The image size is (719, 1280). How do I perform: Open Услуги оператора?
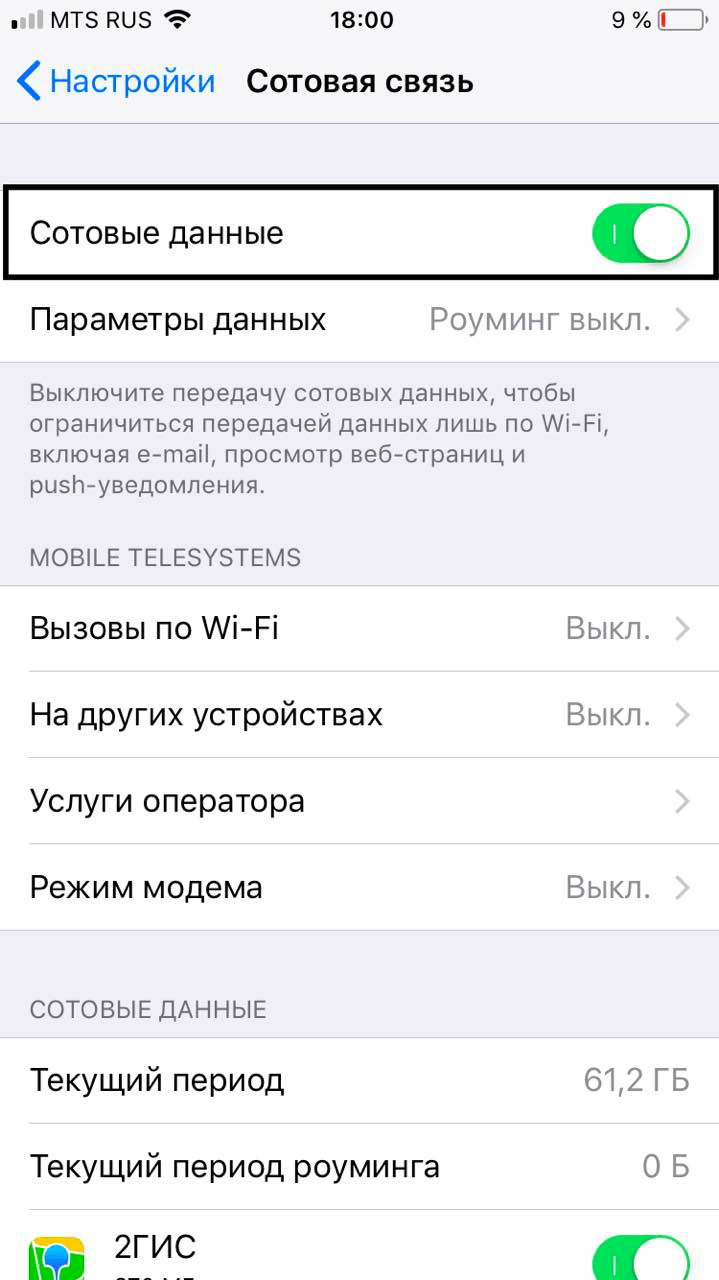(359, 801)
